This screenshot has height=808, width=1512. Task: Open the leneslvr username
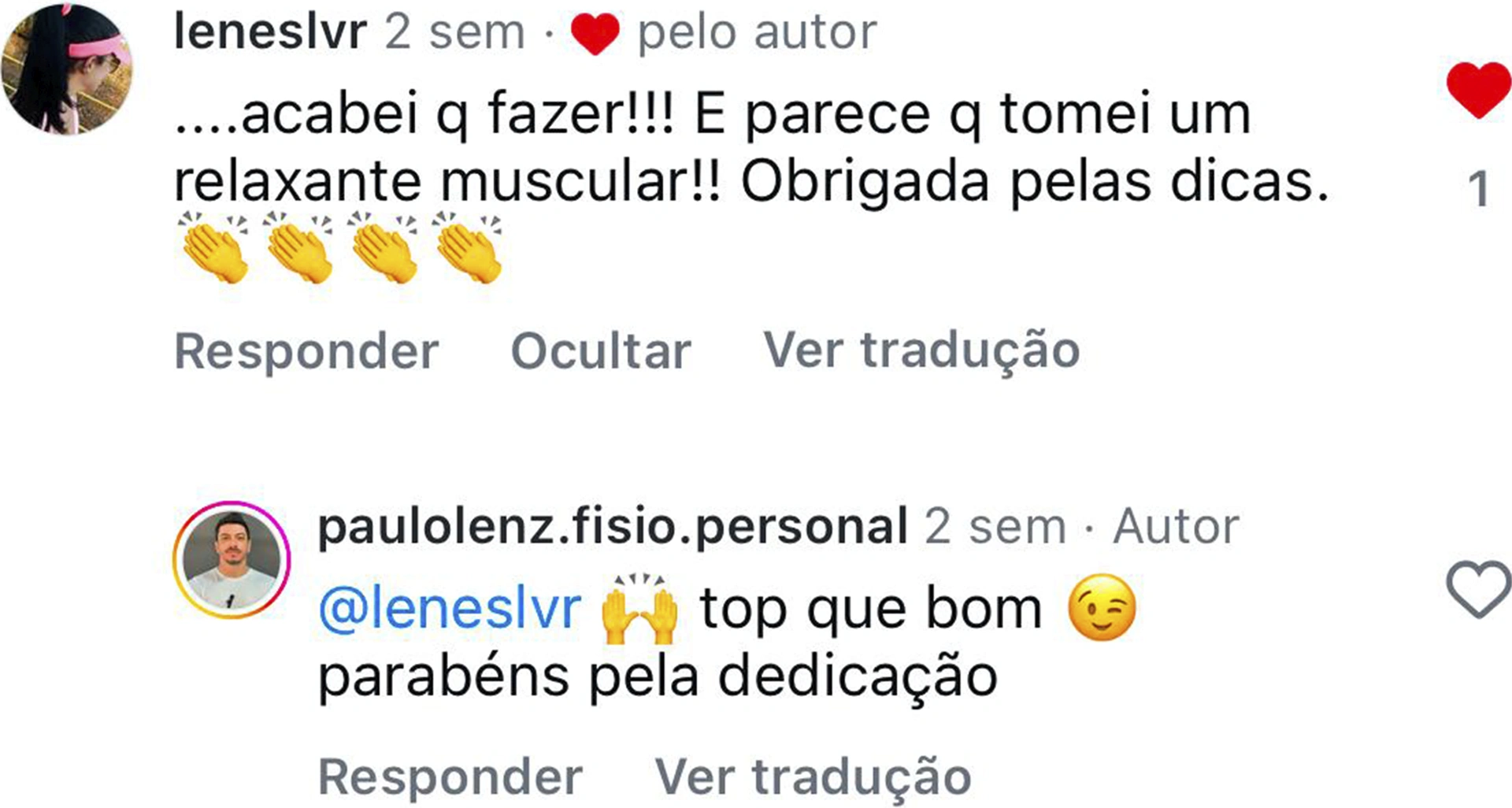click(x=270, y=33)
